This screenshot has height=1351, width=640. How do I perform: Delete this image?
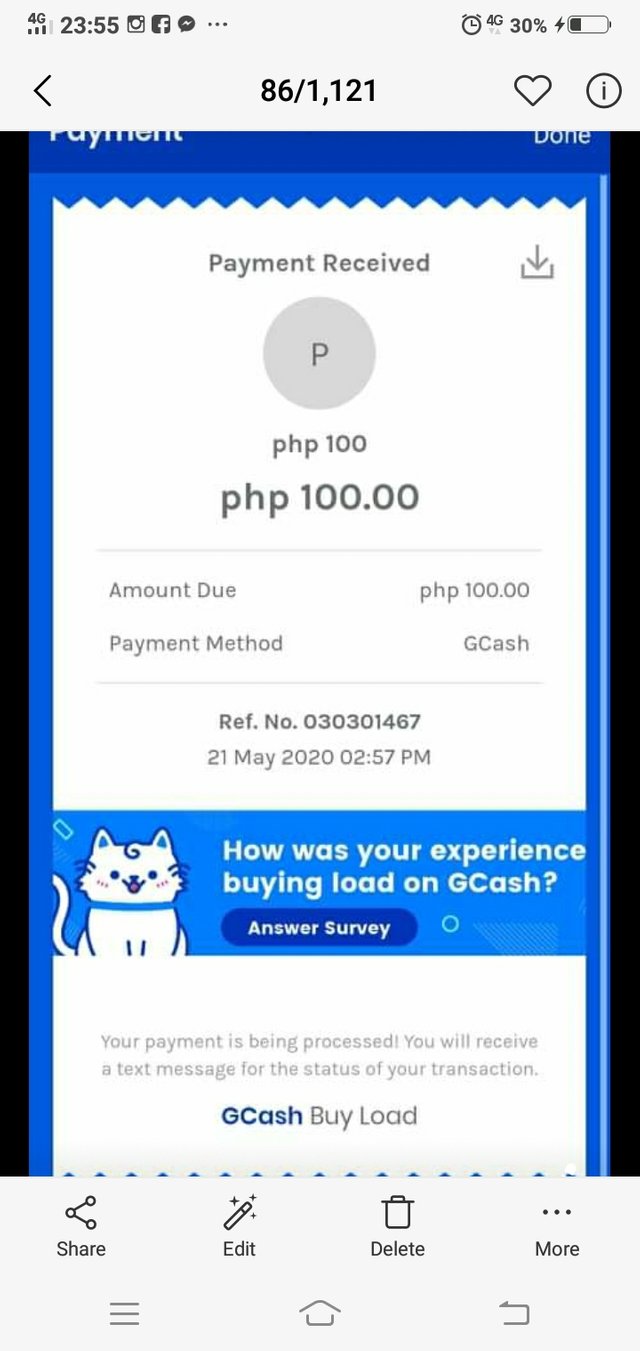click(397, 1227)
